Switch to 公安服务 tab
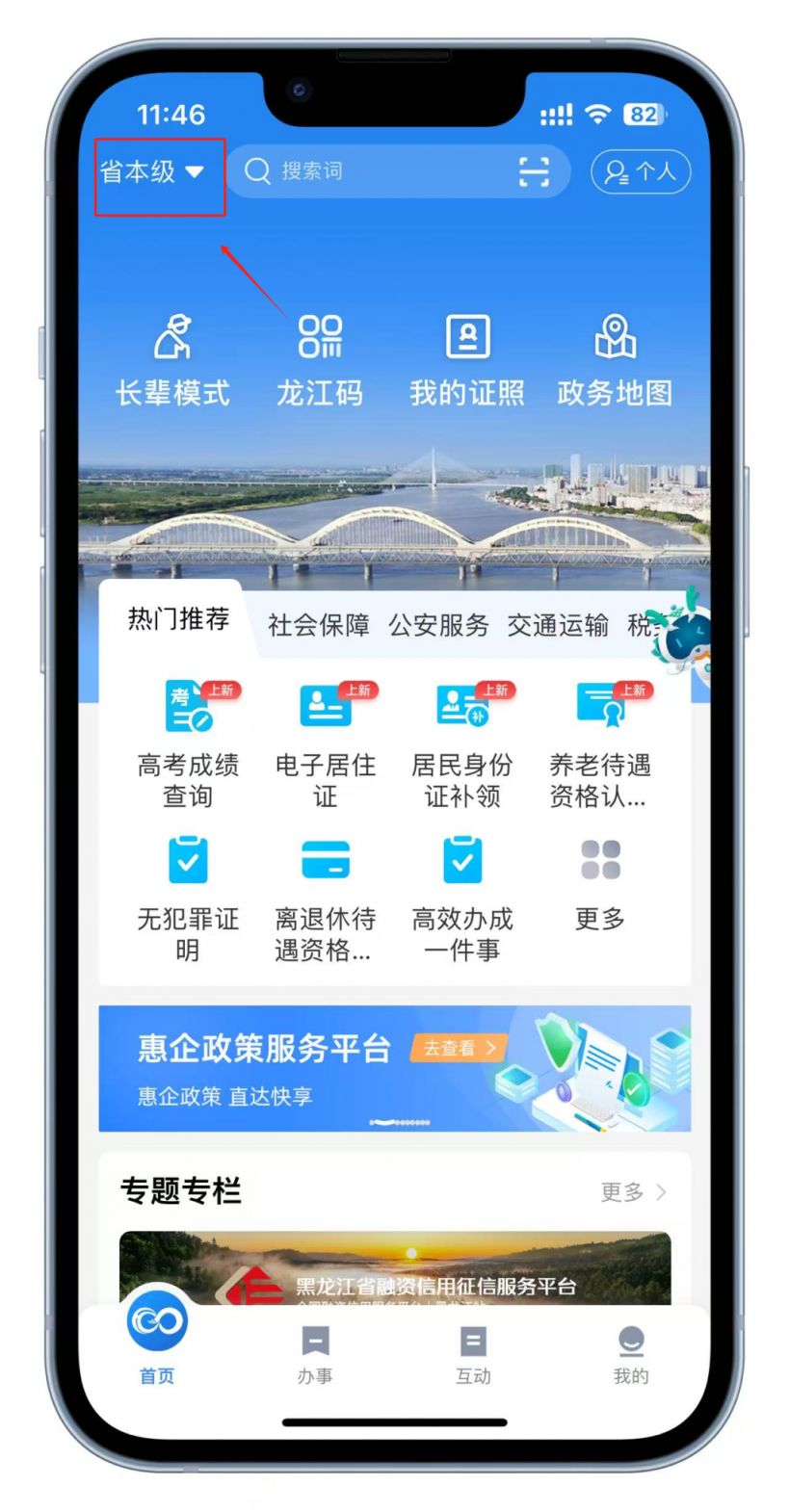Viewport: 789px width, 1512px height. [438, 626]
